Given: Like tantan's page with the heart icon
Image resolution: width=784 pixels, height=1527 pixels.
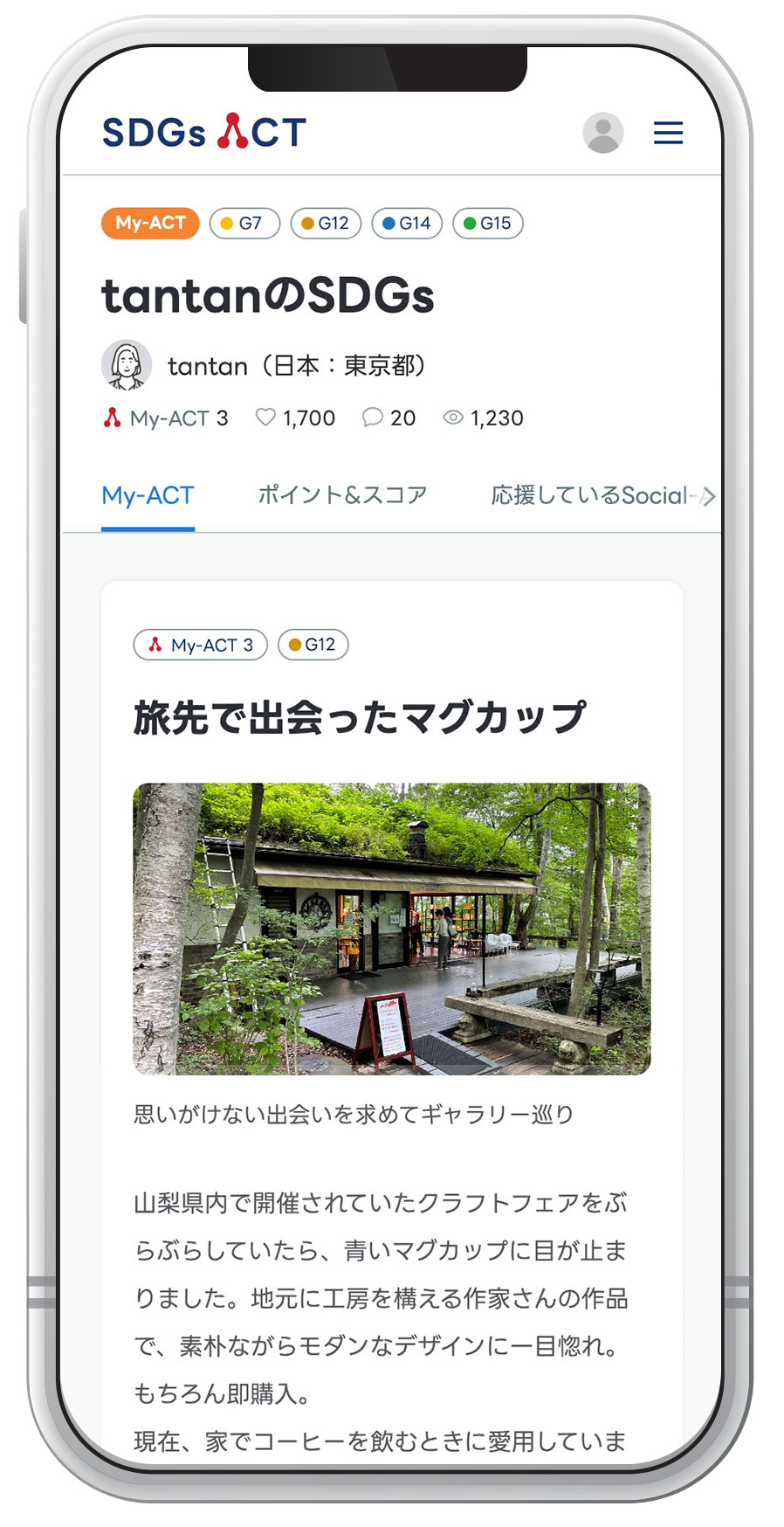Looking at the screenshot, I should point(265,418).
